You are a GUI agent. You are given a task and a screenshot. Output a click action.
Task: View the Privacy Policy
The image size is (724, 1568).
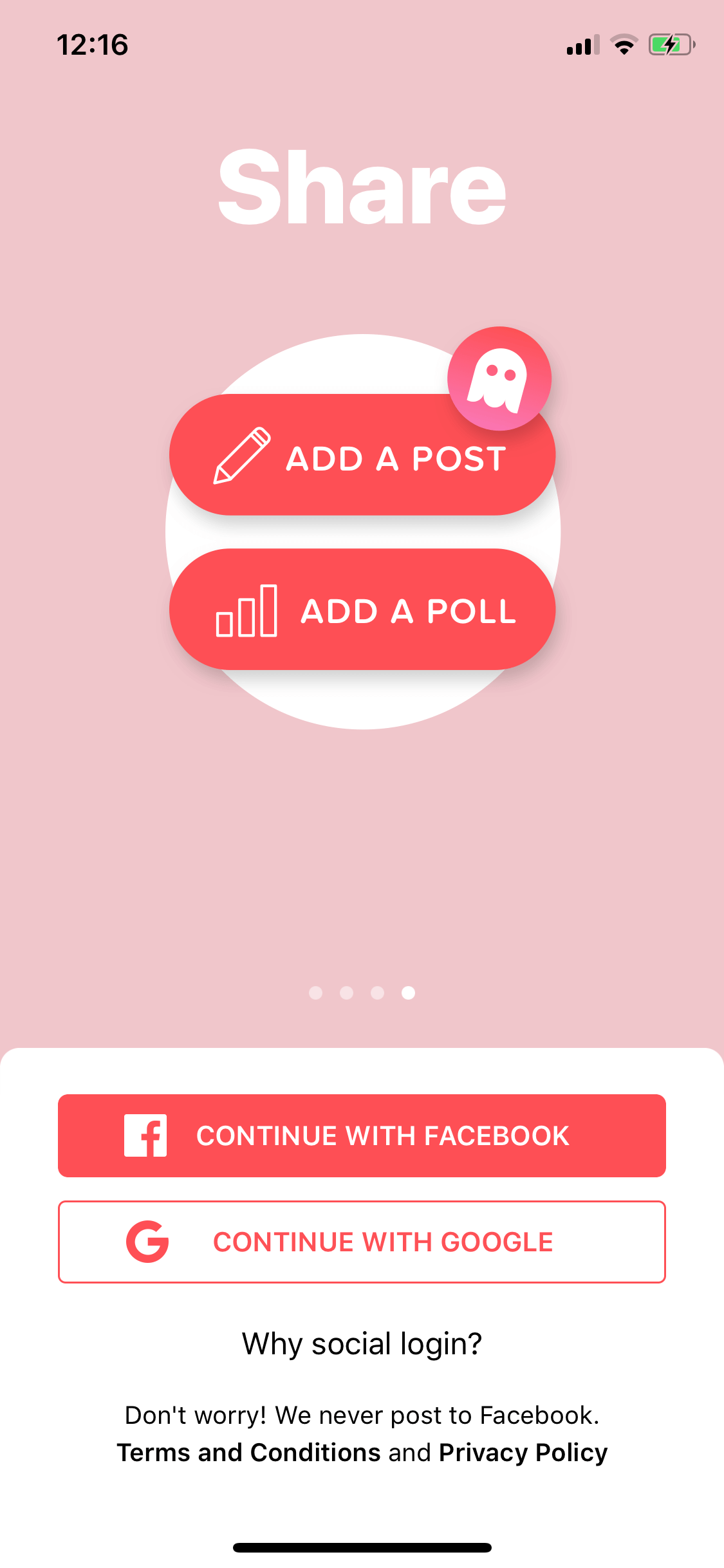click(x=523, y=1453)
